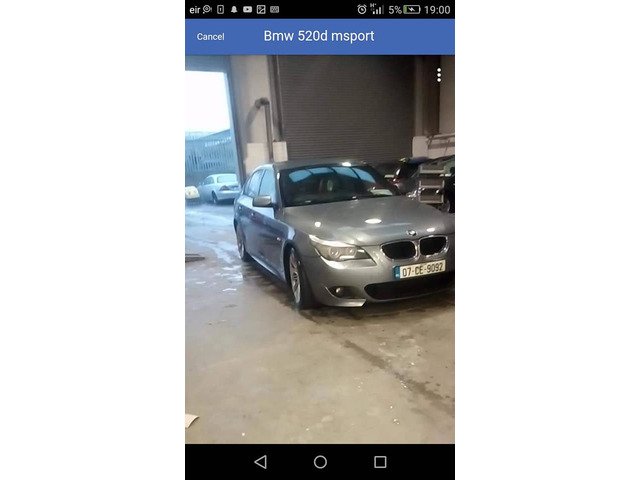Open the recent apps view

[380, 462]
